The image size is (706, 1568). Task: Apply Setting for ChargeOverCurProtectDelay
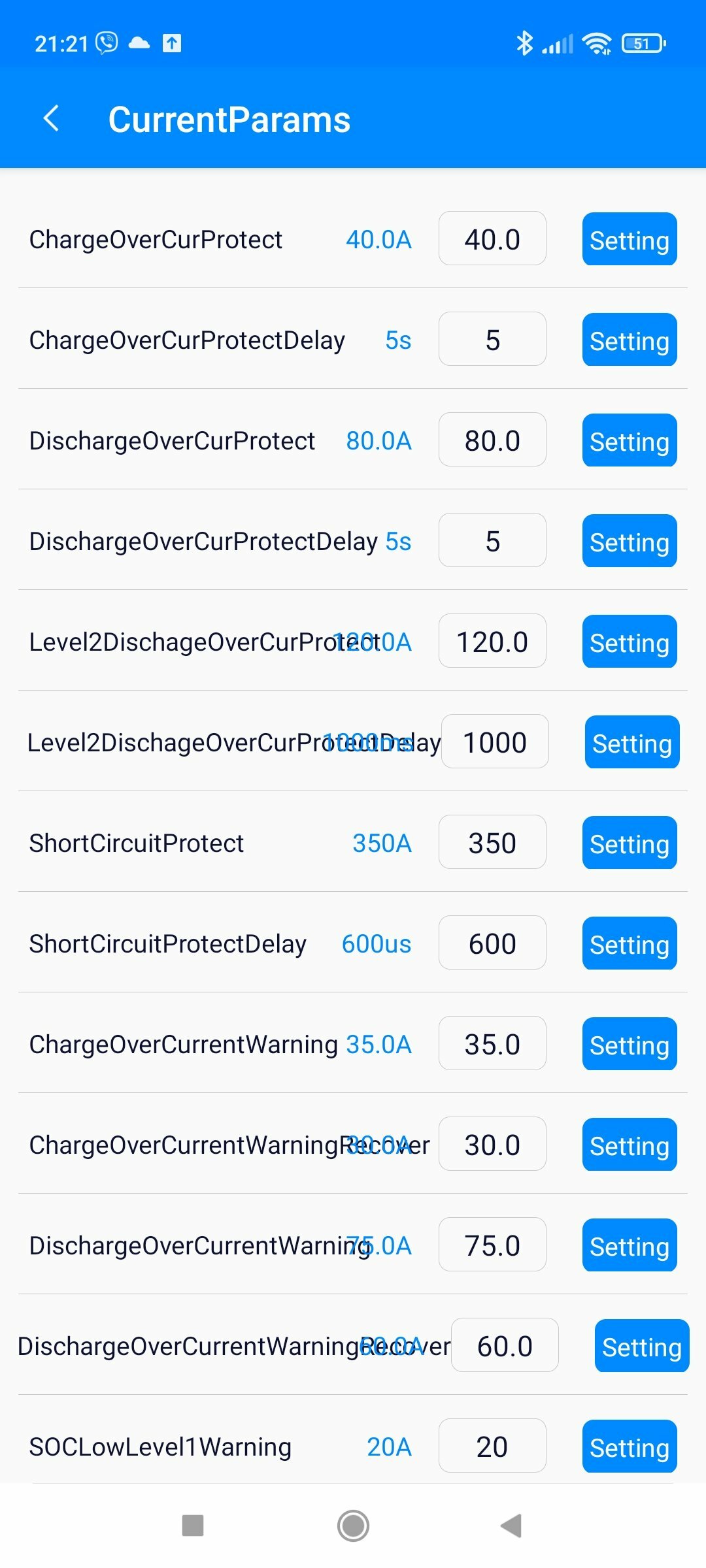(x=630, y=340)
